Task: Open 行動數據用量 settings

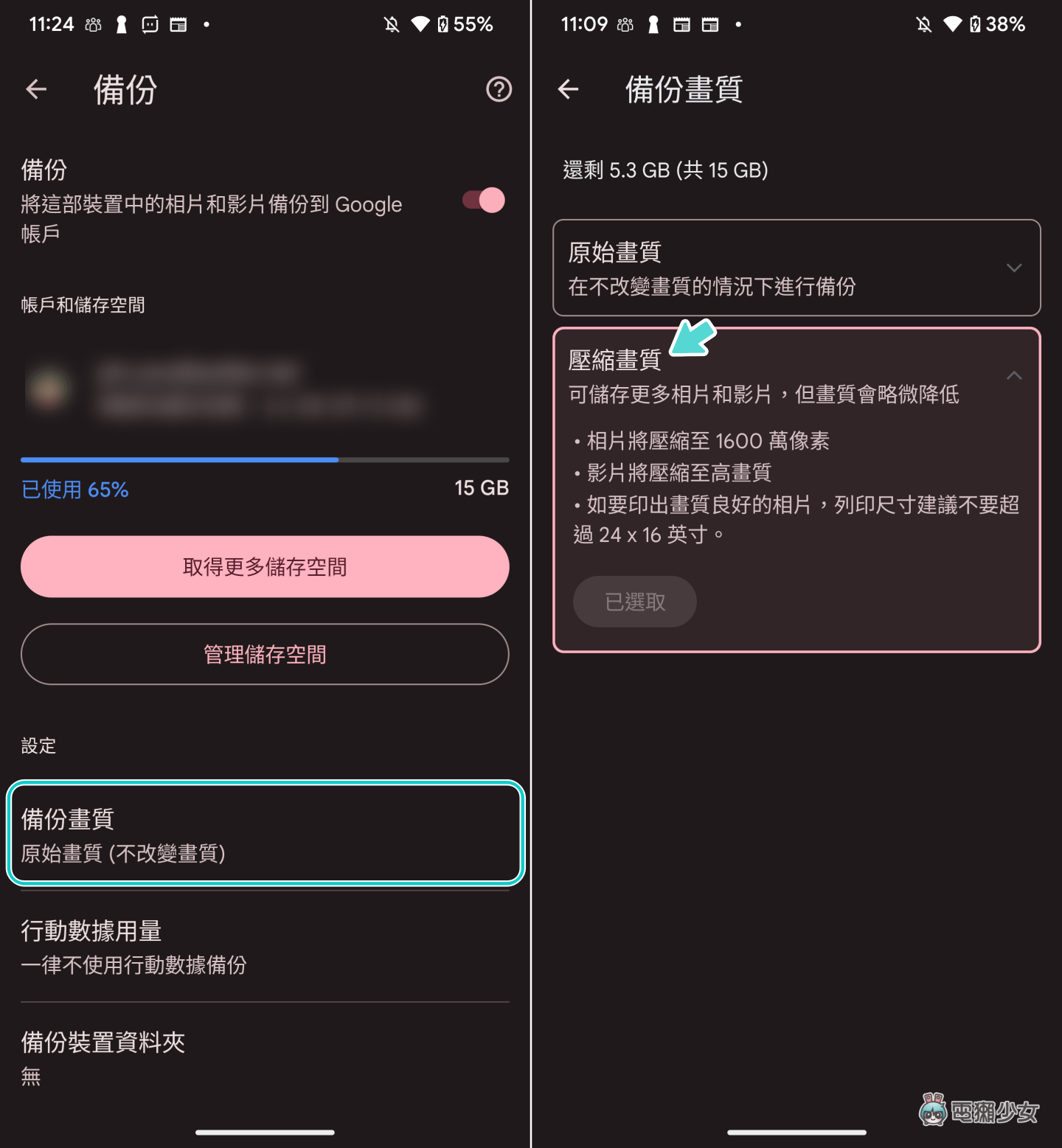Action: (265, 947)
